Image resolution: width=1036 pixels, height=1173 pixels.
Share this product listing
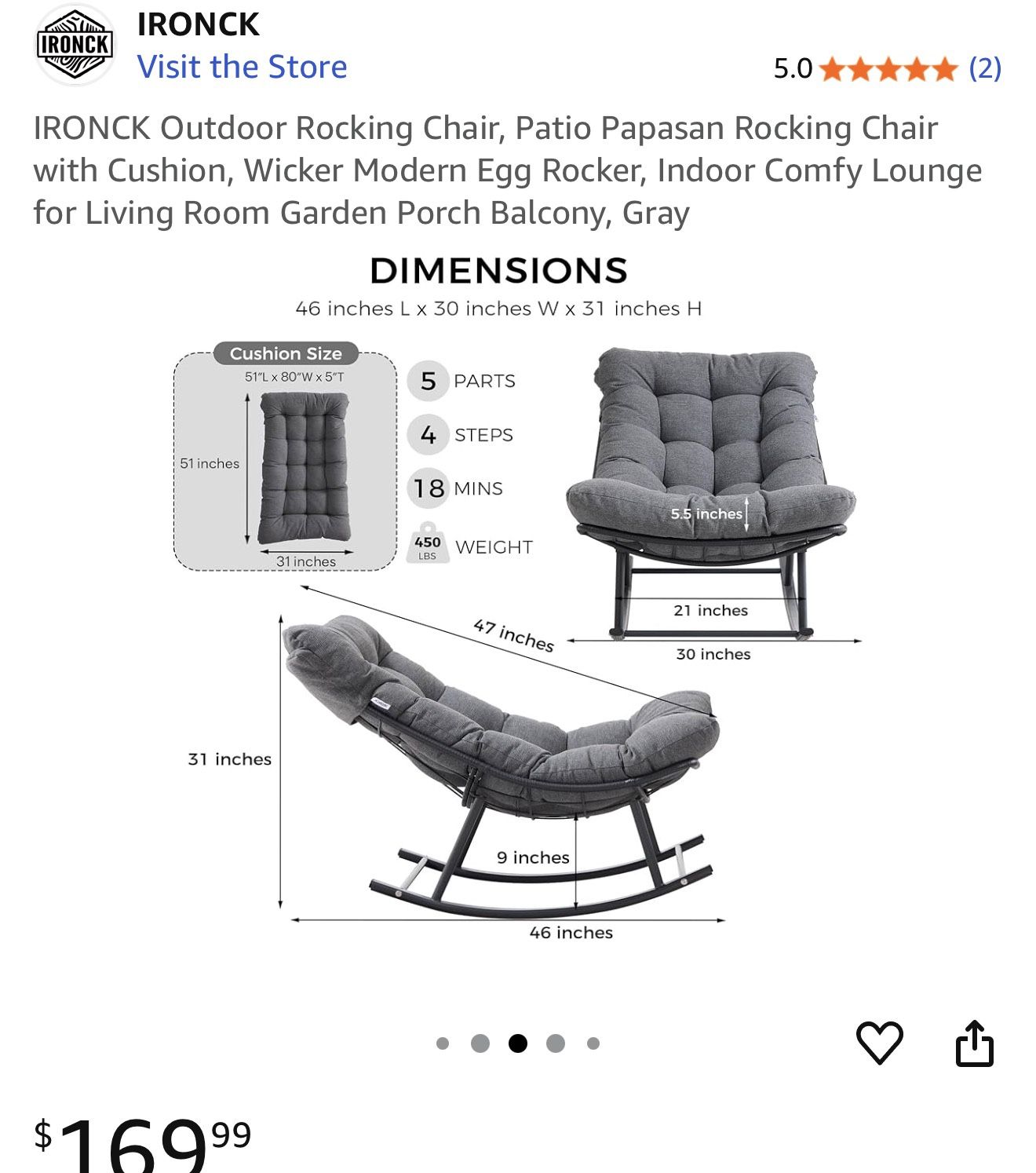point(974,1043)
